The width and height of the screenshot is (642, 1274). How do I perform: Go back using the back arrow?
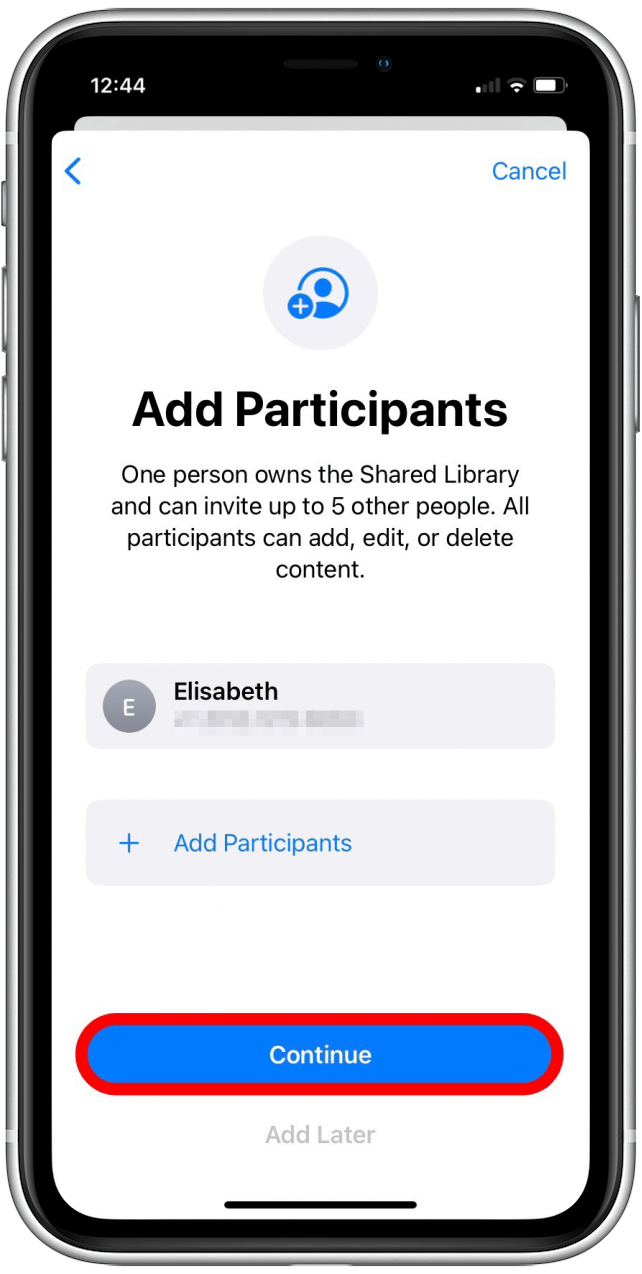click(x=73, y=171)
